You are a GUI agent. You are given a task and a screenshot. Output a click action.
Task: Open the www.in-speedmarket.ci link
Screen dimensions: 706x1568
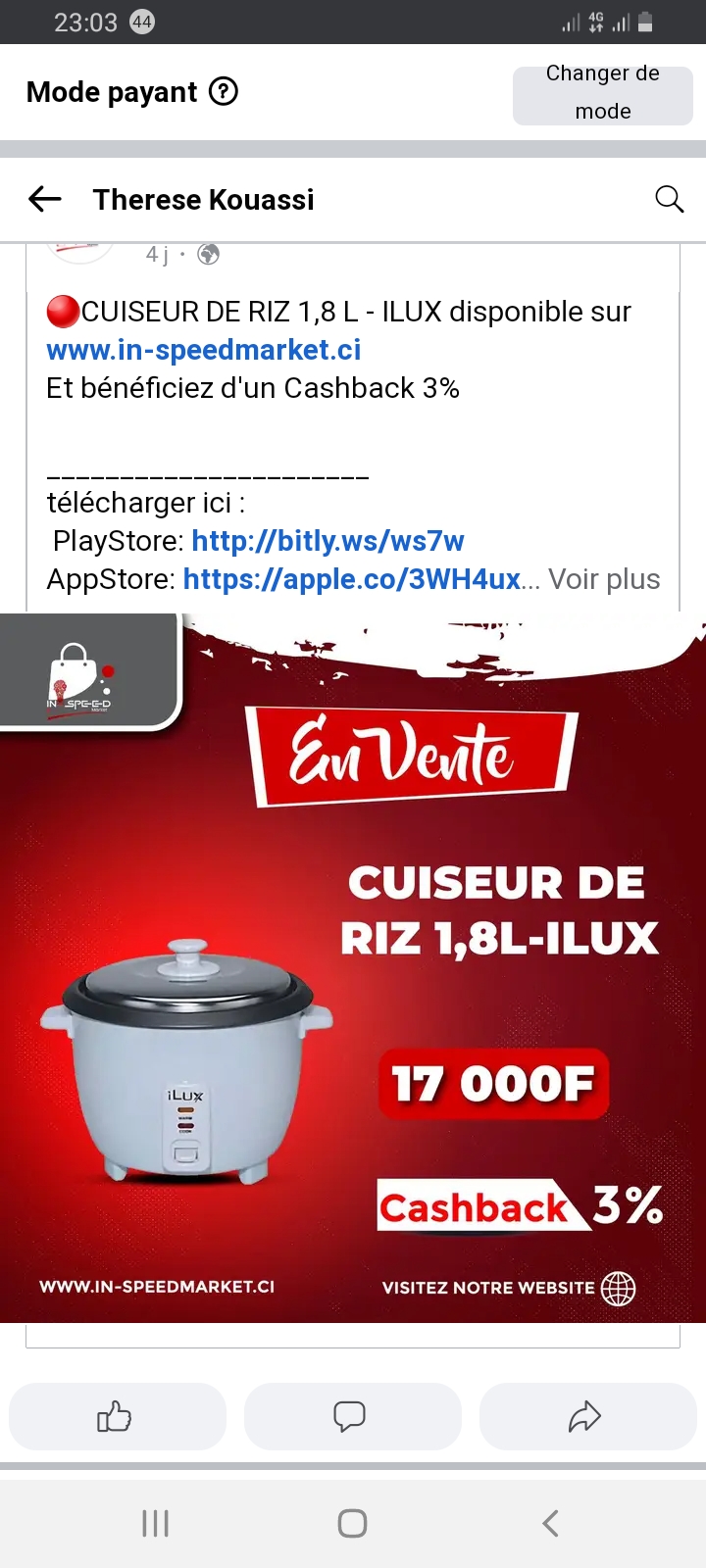tap(204, 350)
